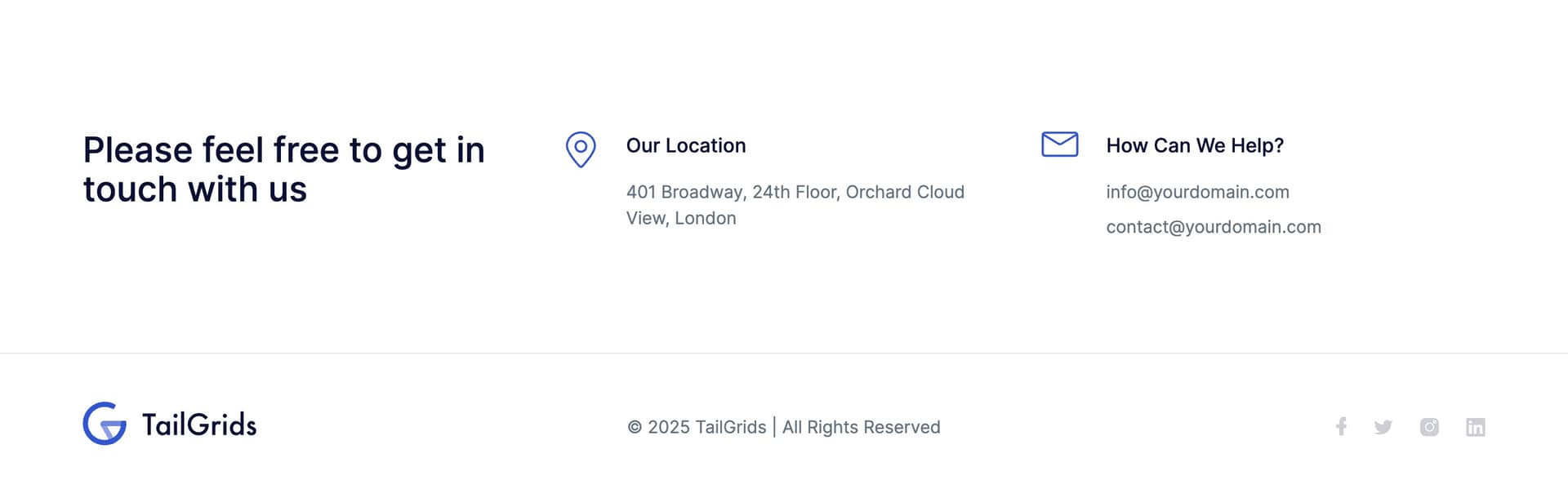Open the Facebook social icon
Image resolution: width=1568 pixels, height=498 pixels.
pyautogui.click(x=1341, y=426)
